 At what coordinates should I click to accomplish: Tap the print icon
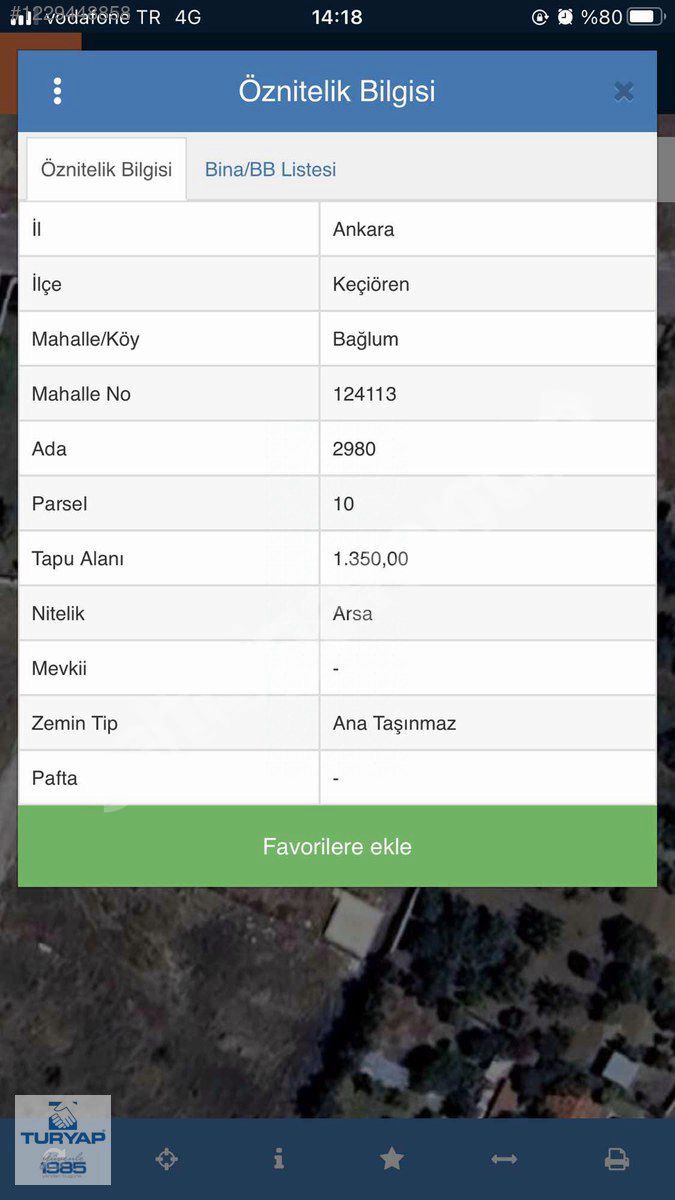(617, 1159)
